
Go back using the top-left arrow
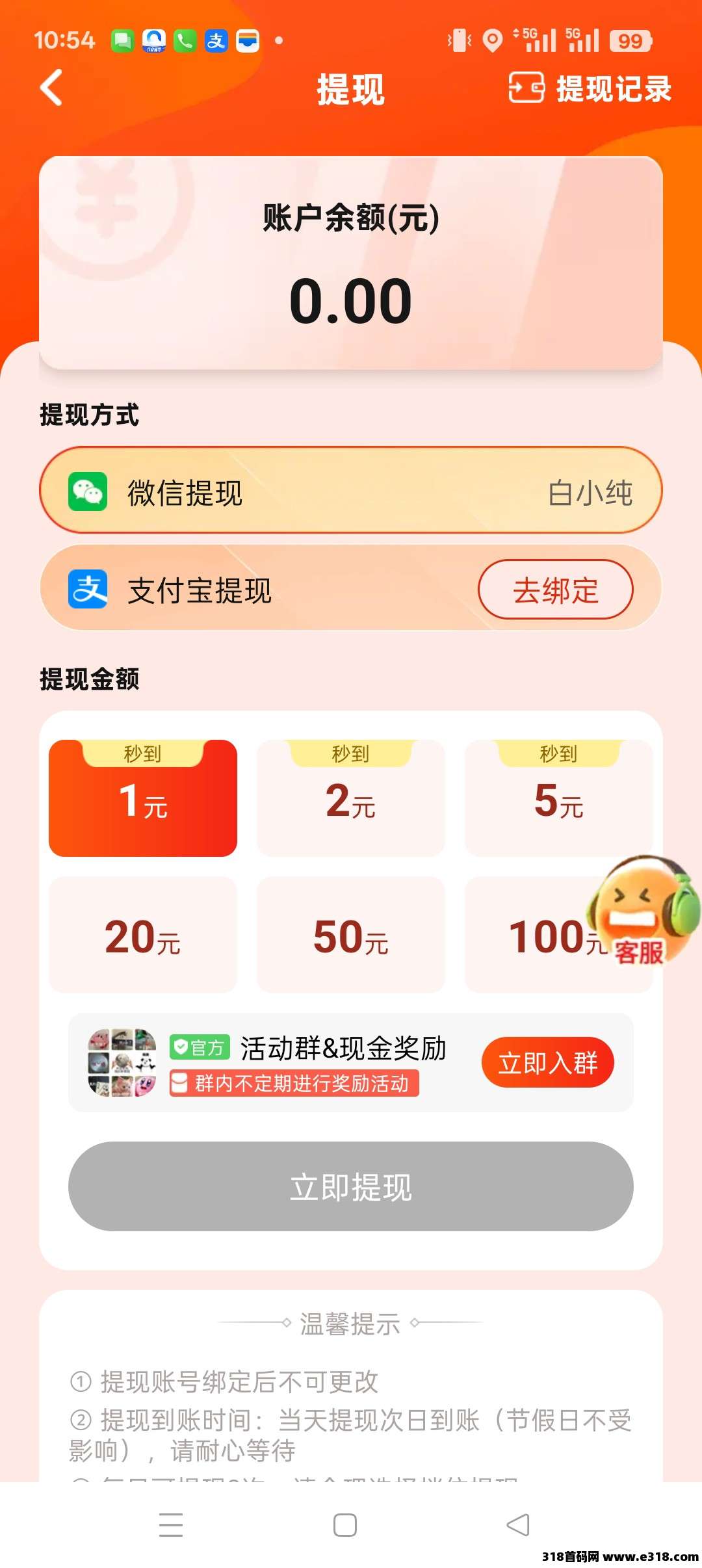(51, 88)
